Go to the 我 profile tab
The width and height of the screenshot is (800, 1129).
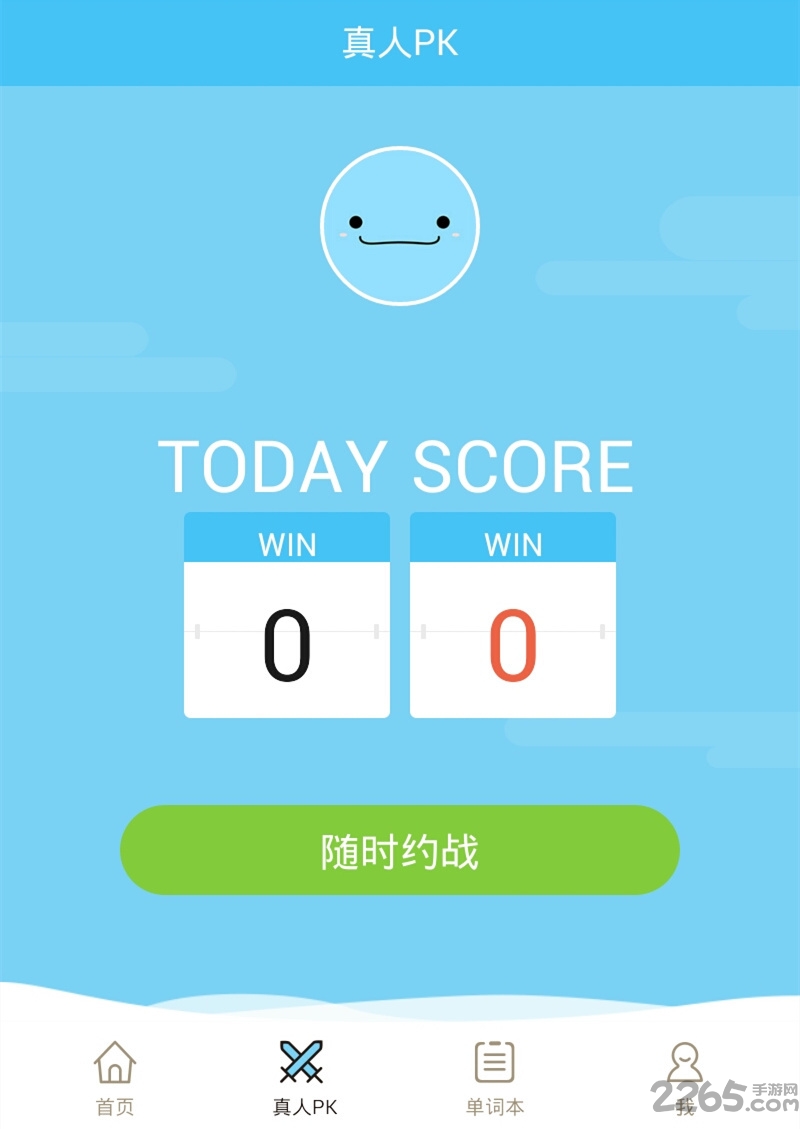(685, 1075)
